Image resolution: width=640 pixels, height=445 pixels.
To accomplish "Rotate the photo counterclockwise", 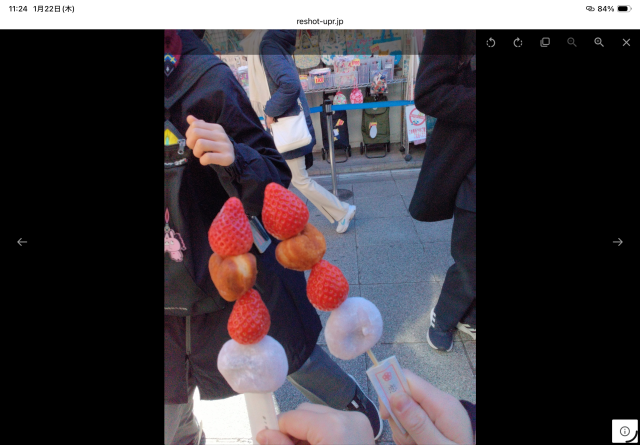I will coord(491,42).
